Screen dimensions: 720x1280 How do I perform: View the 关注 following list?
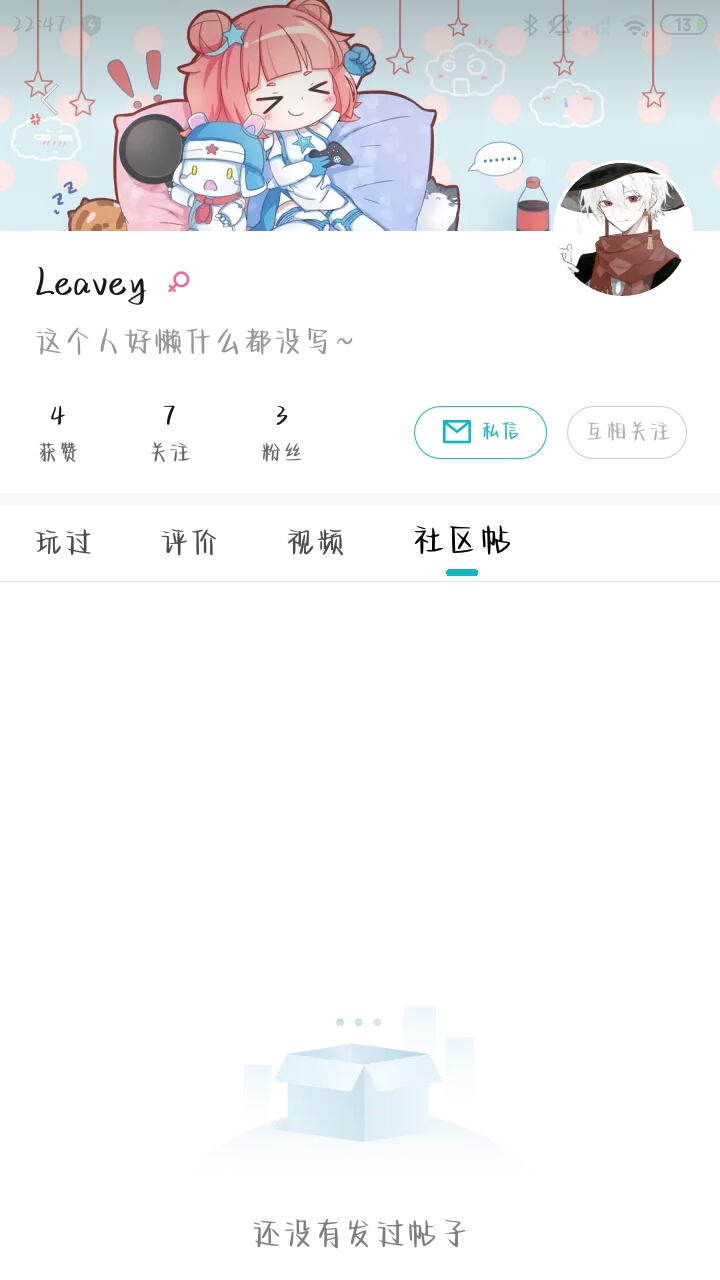click(170, 433)
